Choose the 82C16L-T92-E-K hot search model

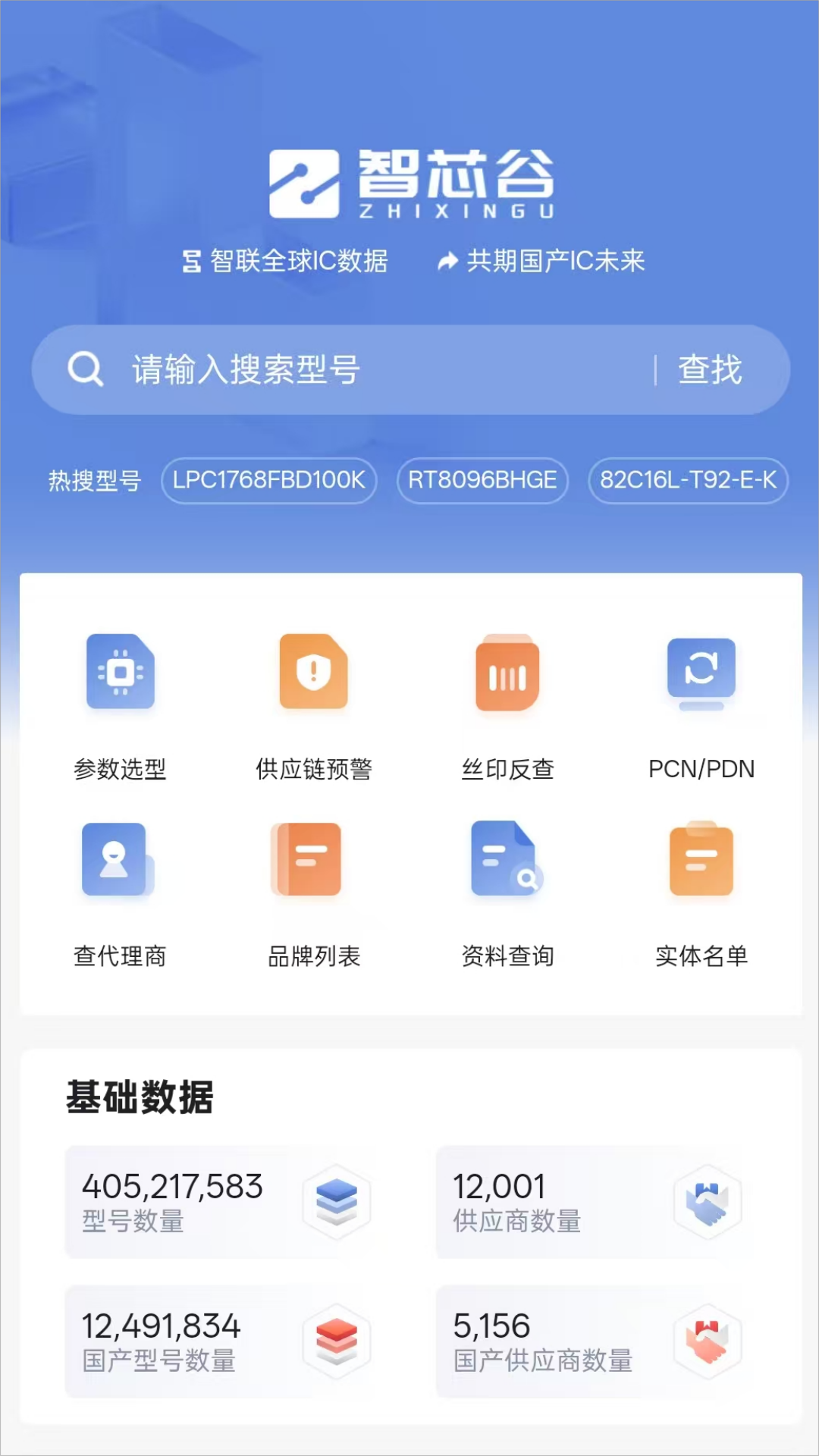(688, 481)
